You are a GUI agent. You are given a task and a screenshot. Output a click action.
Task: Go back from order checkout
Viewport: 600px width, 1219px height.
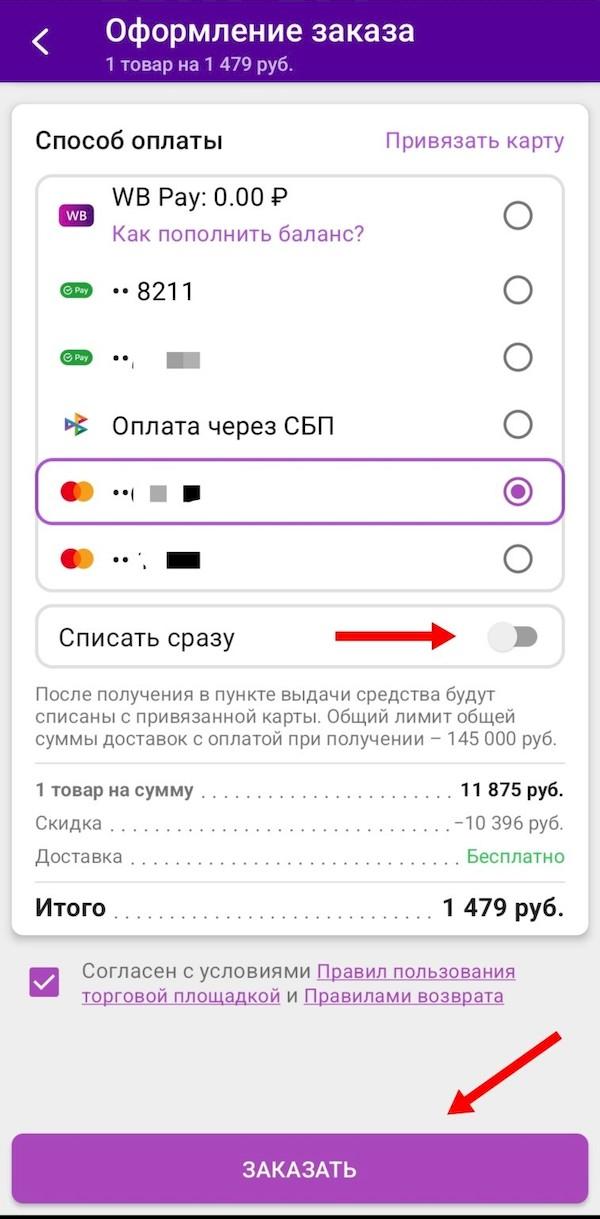pos(41,41)
